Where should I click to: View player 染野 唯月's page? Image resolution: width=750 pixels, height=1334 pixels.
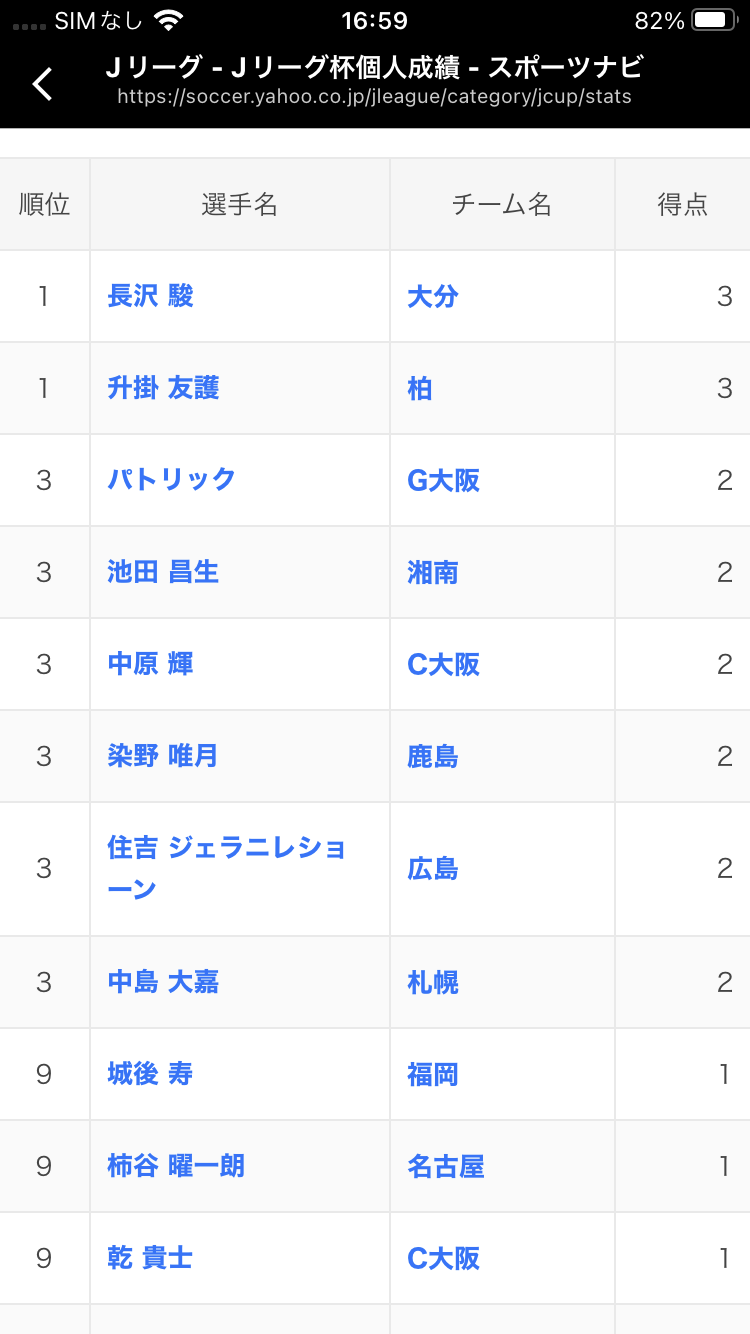click(x=163, y=756)
